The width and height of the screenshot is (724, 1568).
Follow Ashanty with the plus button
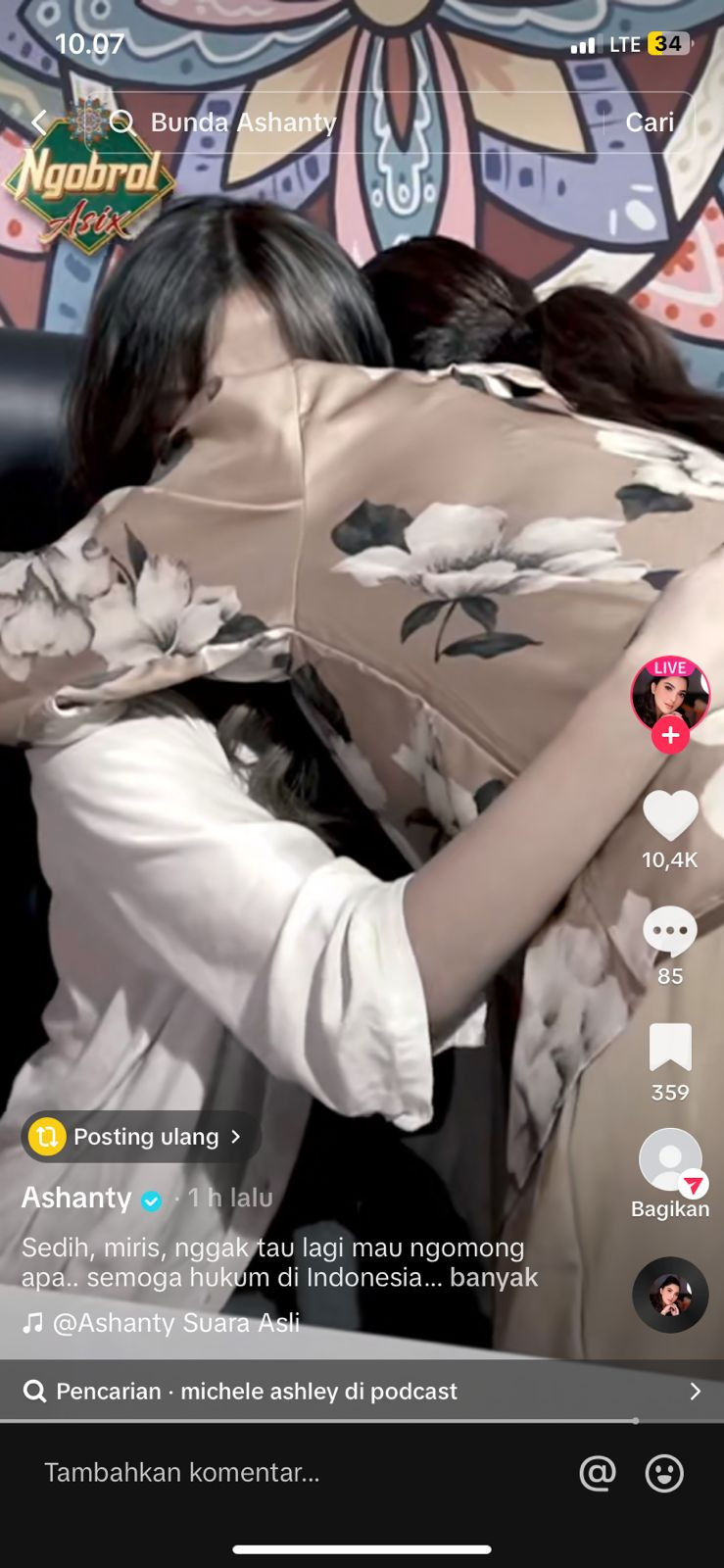[x=670, y=735]
